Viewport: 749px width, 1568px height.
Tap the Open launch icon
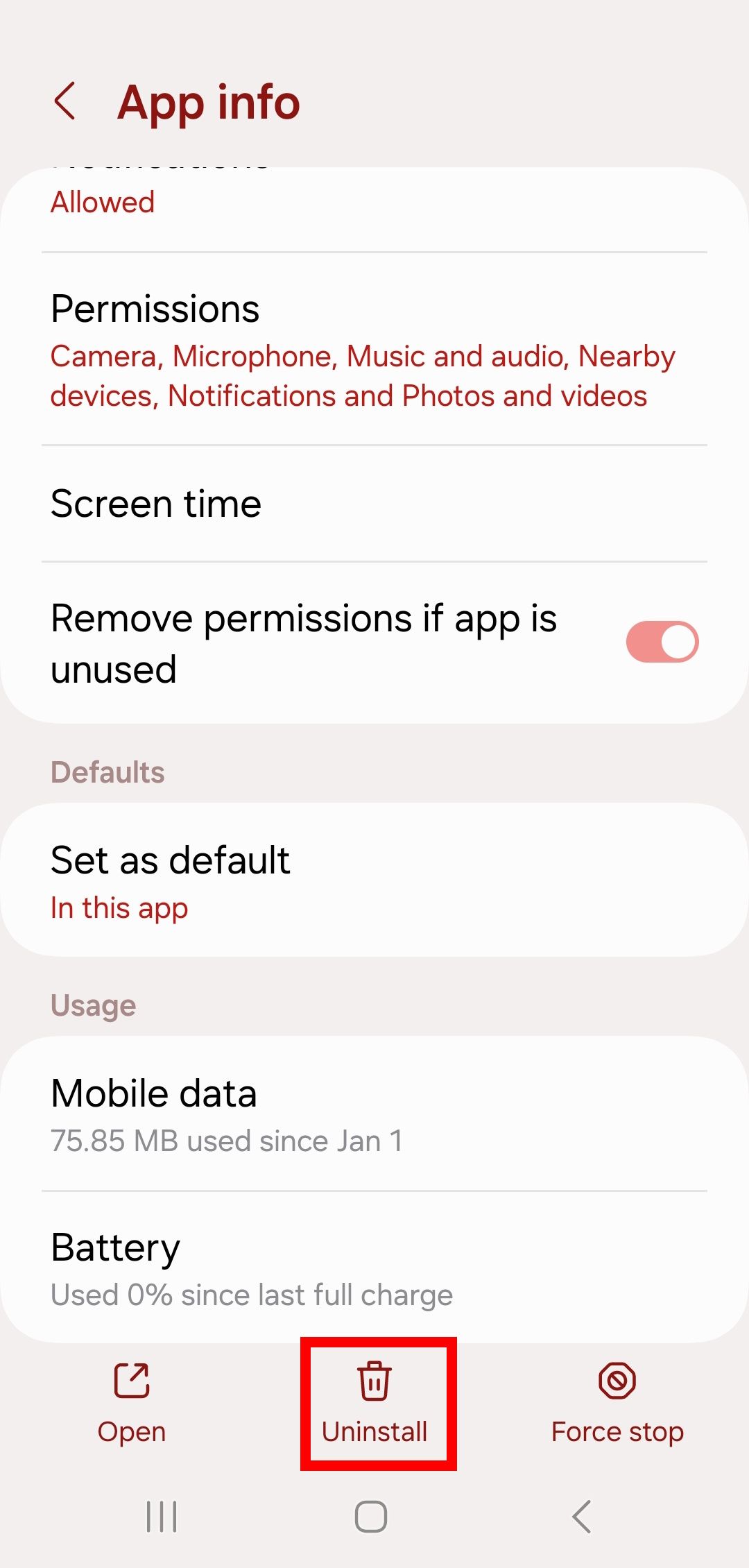131,1381
